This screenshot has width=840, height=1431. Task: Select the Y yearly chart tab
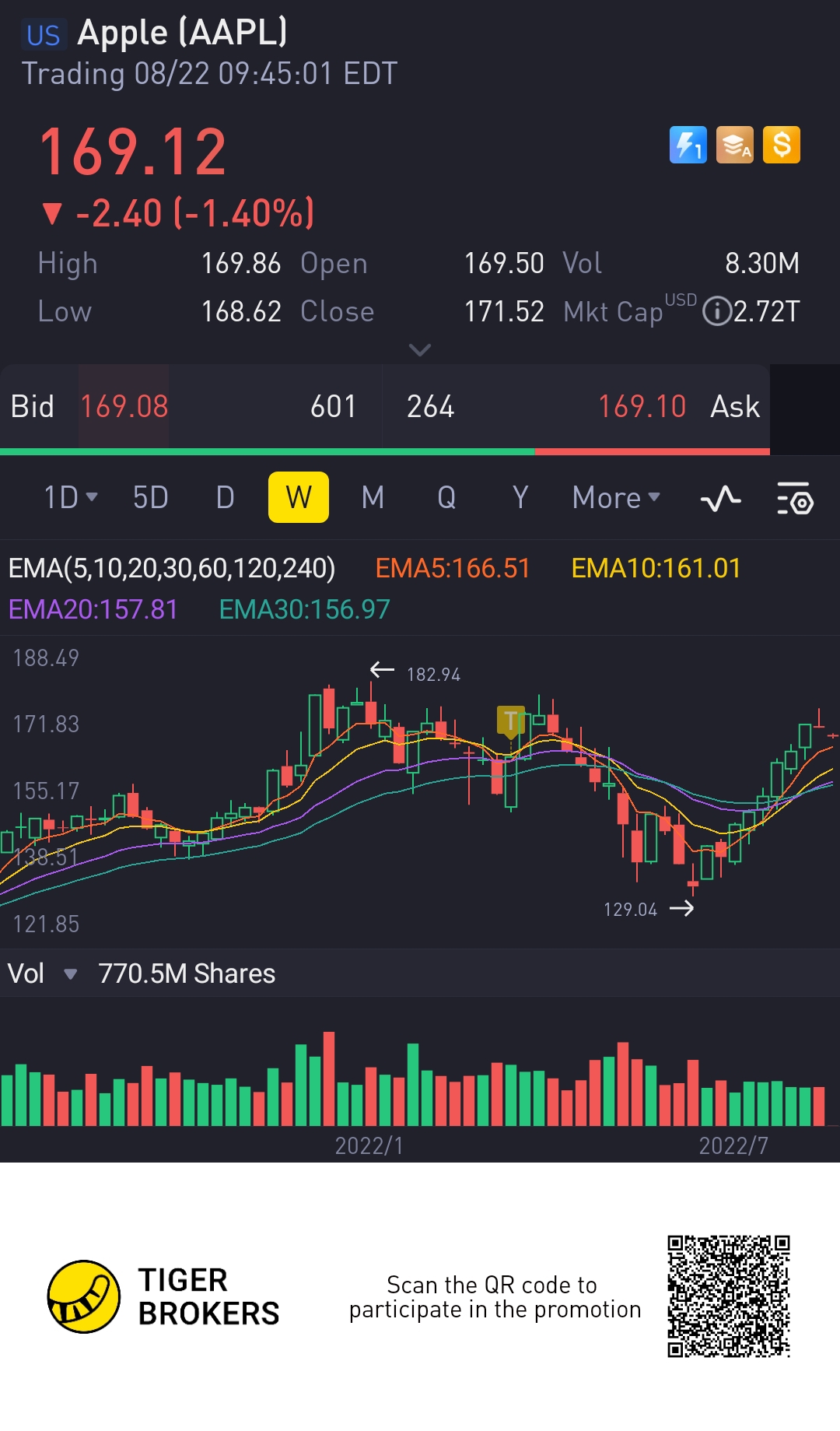[520, 497]
